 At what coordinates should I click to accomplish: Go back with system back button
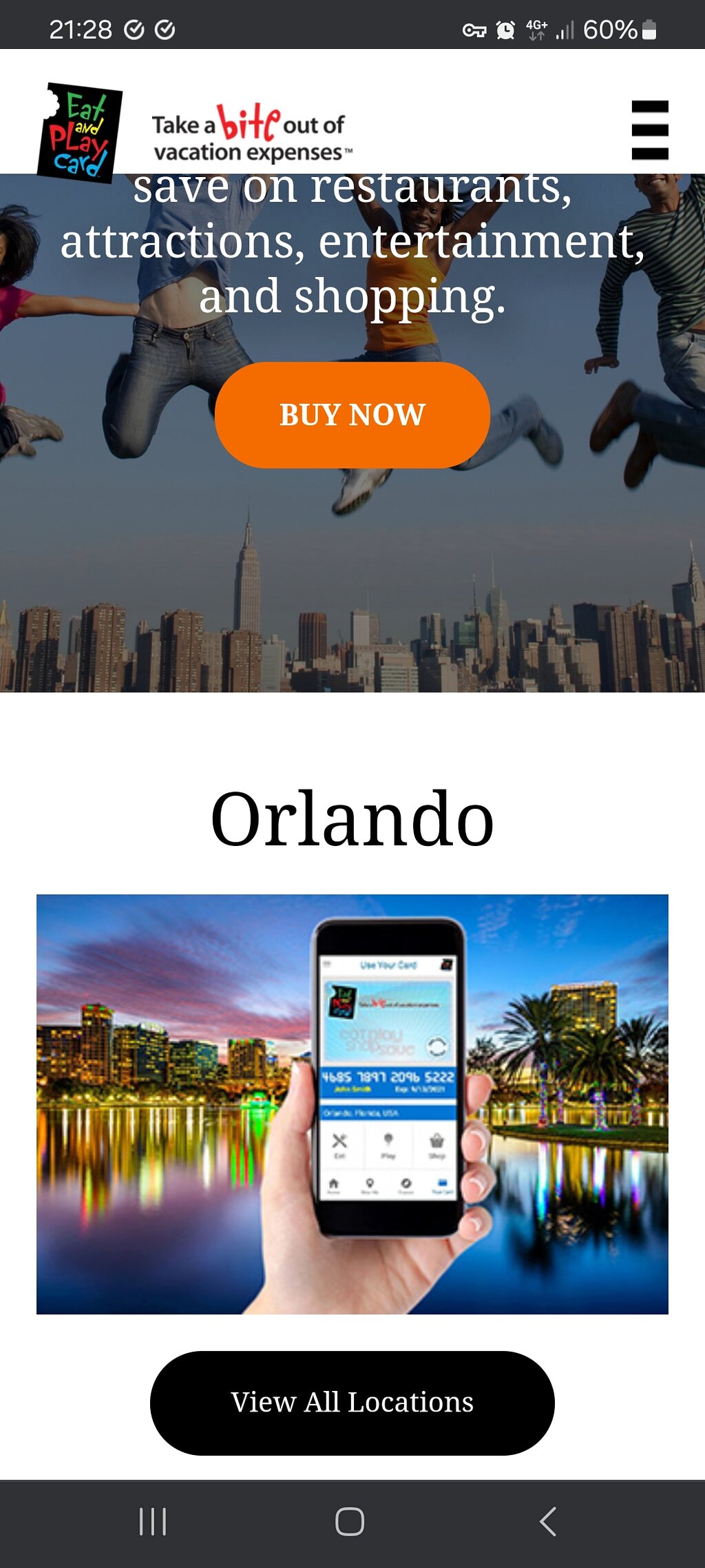click(x=548, y=1522)
